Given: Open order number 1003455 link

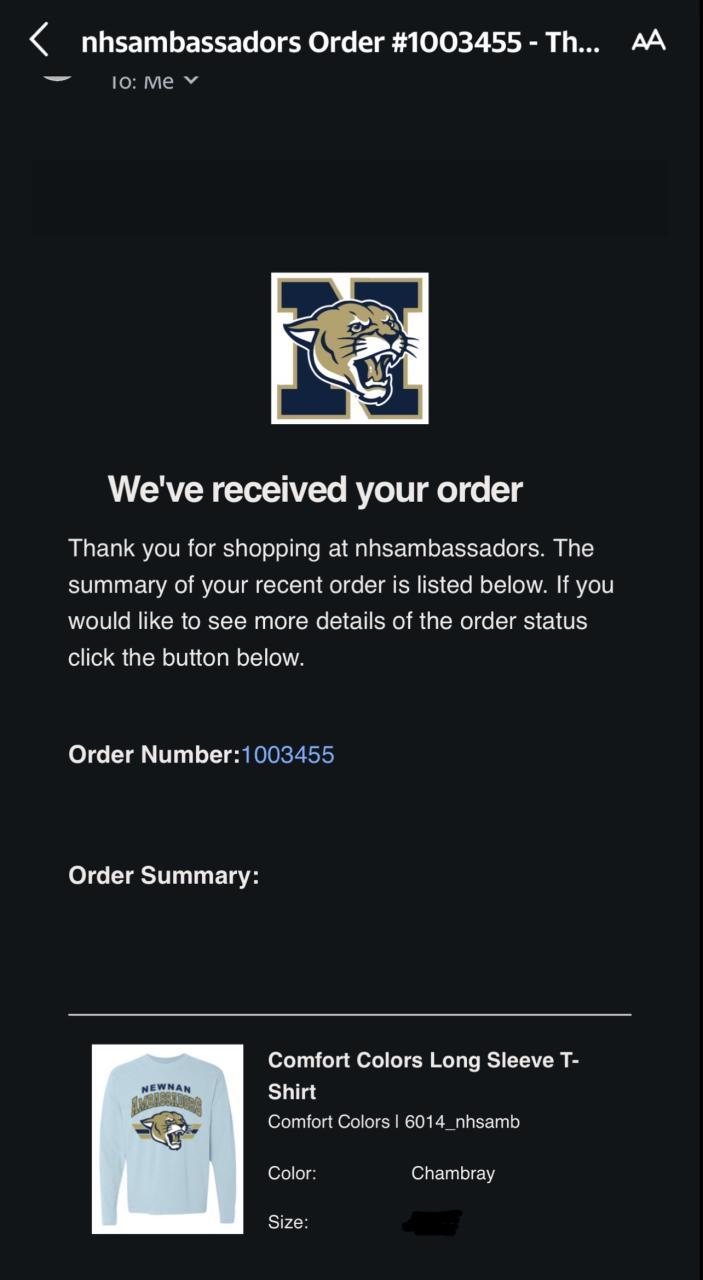Looking at the screenshot, I should (287, 755).
